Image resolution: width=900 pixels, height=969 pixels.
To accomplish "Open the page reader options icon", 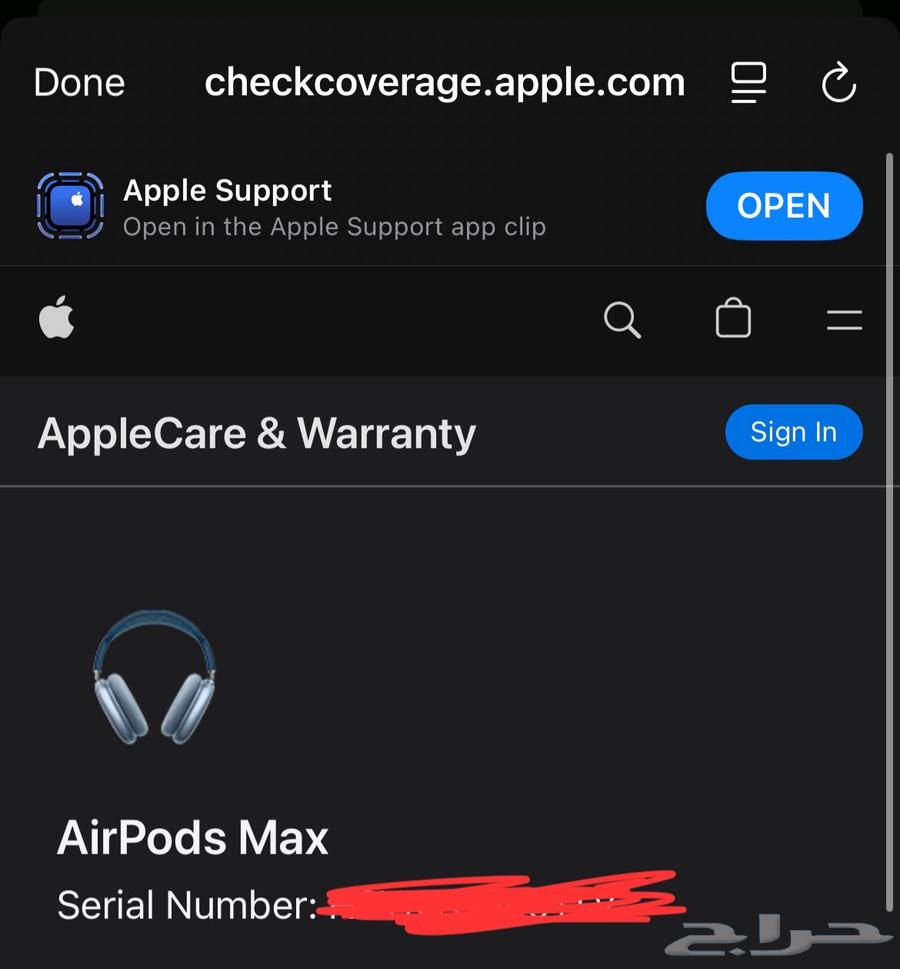I will (748, 83).
